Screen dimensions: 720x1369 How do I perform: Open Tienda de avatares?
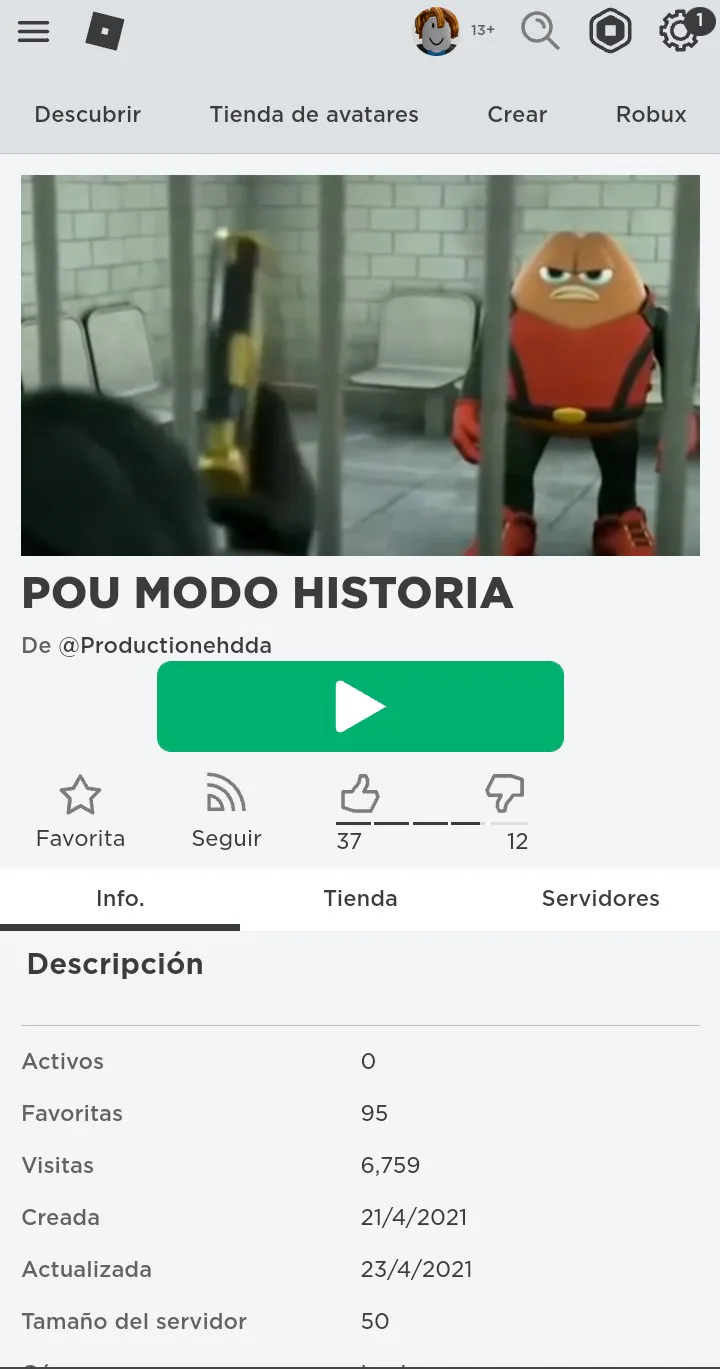[314, 114]
